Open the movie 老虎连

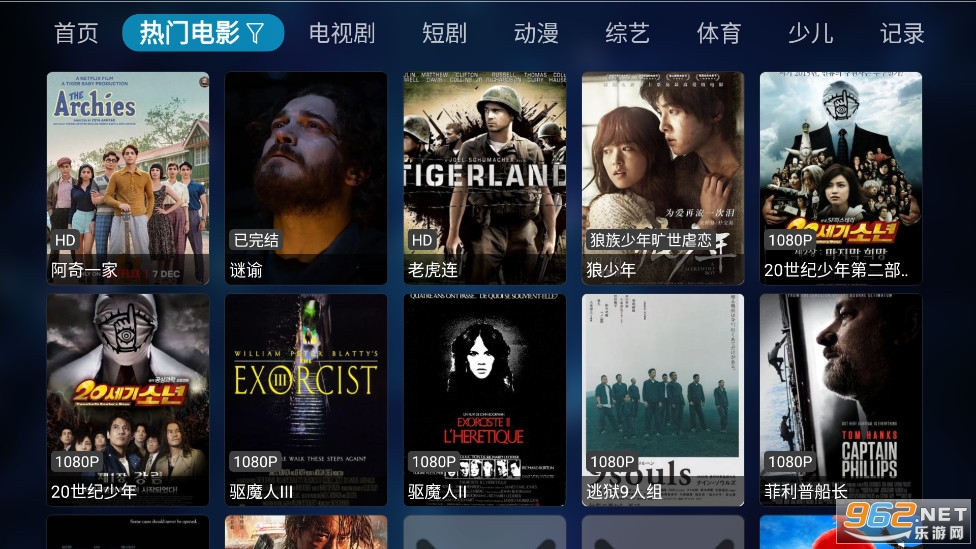click(x=485, y=177)
